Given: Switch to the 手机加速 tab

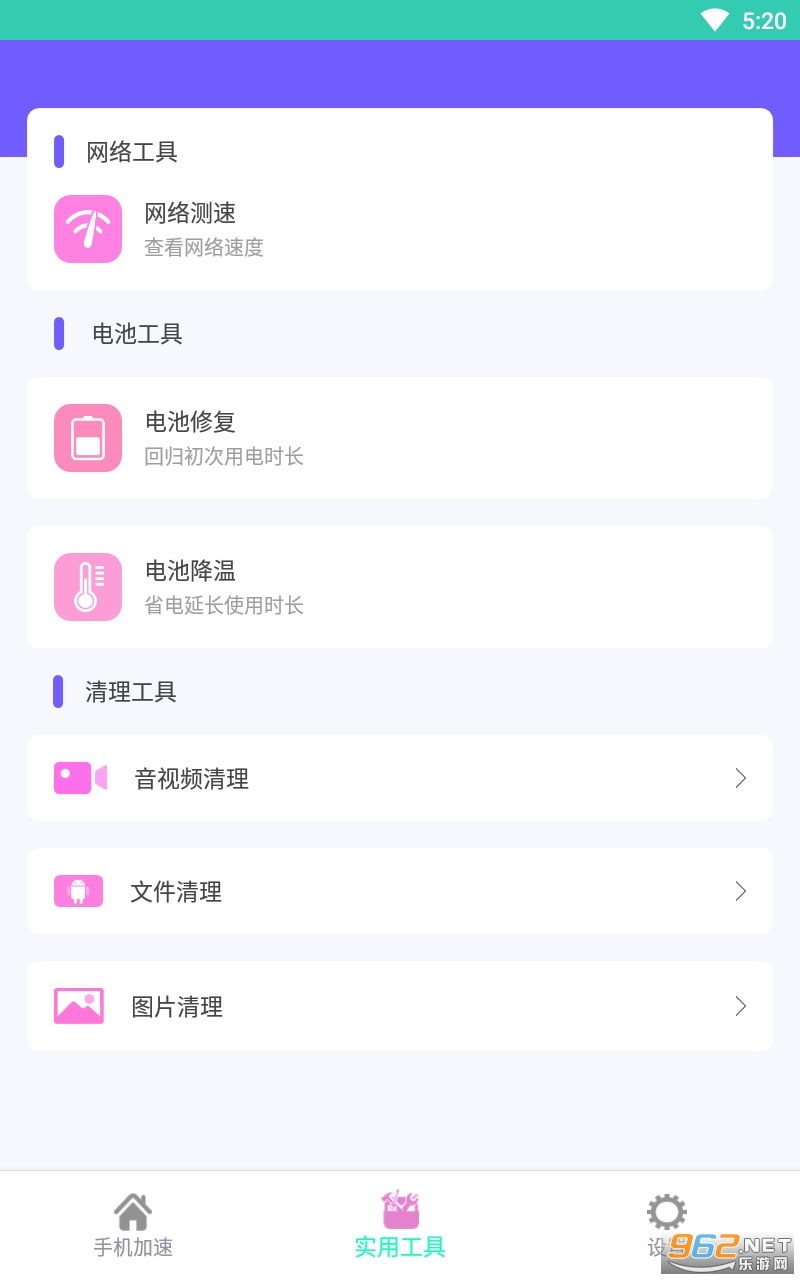Looking at the screenshot, I should 133,1225.
